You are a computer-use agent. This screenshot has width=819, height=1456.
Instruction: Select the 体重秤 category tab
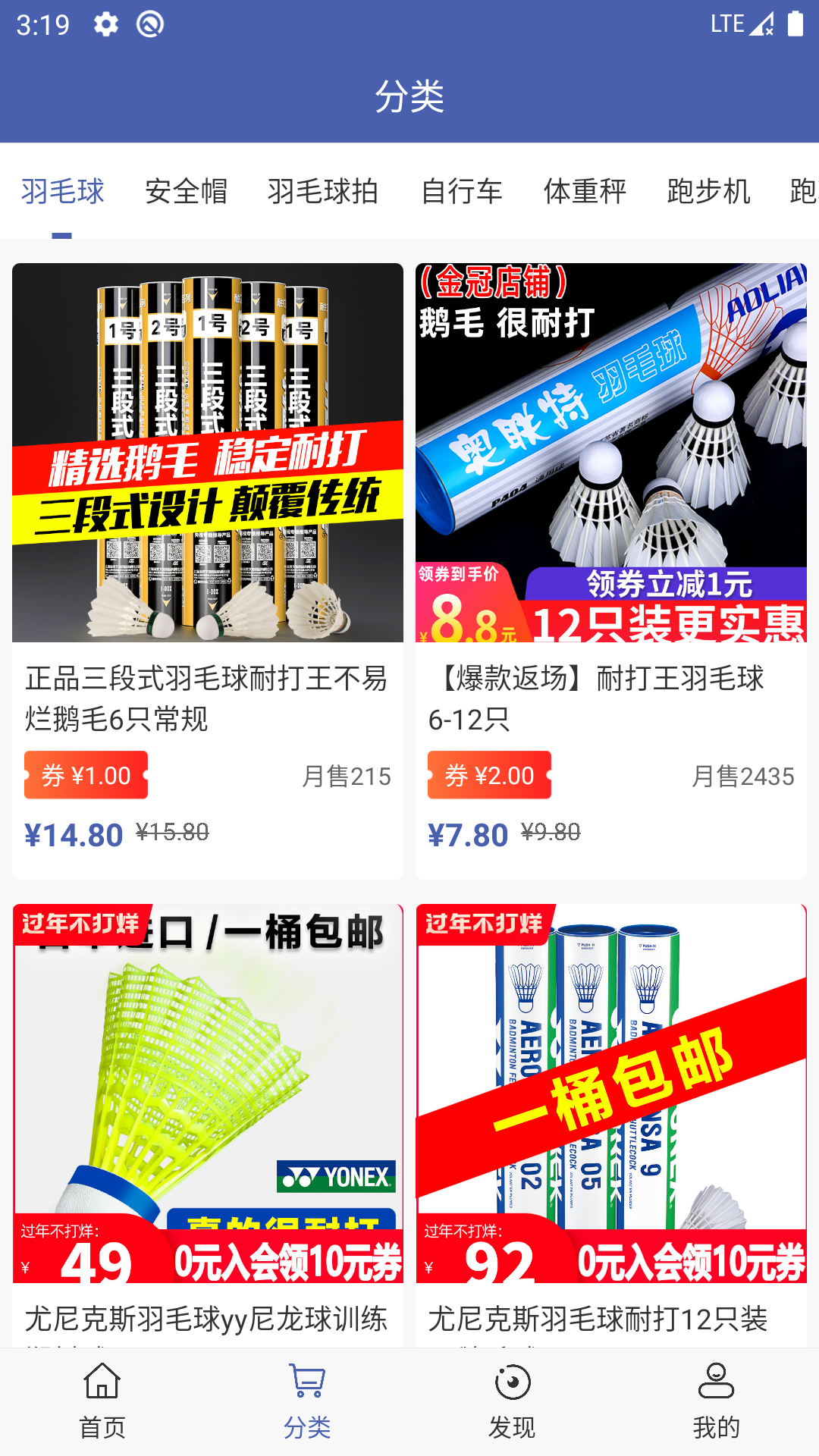[x=585, y=191]
